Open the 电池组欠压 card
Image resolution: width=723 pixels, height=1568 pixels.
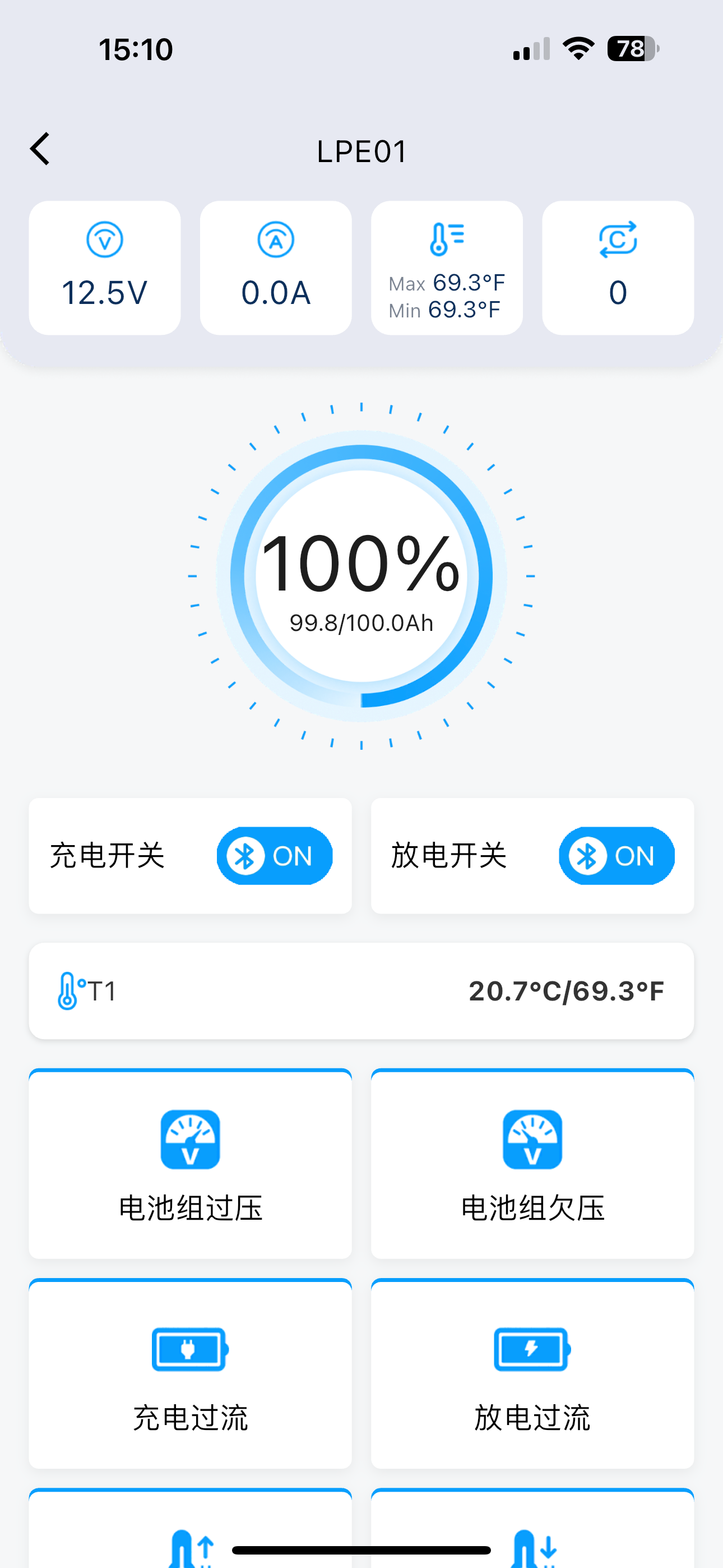(532, 1163)
